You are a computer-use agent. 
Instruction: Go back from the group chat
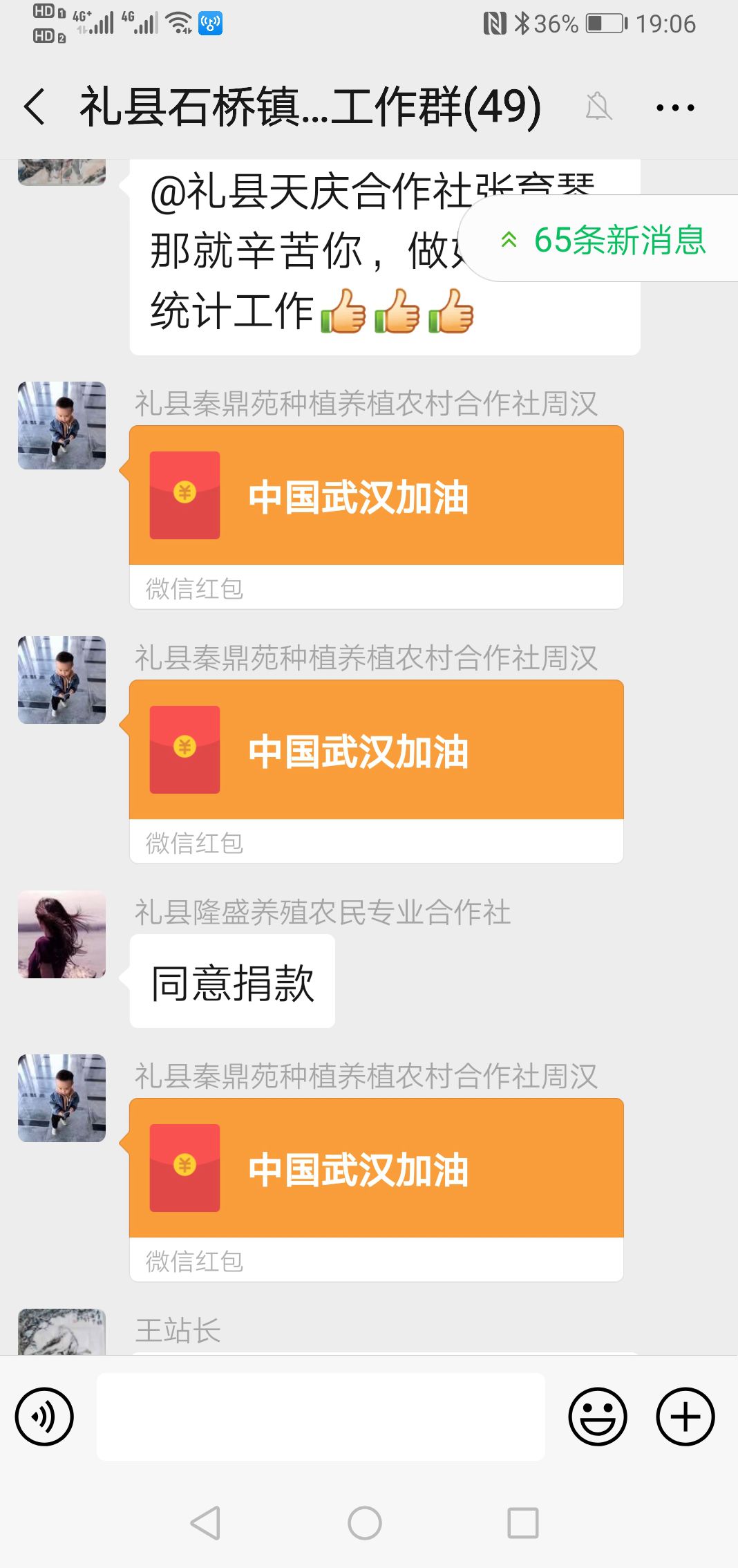click(35, 107)
